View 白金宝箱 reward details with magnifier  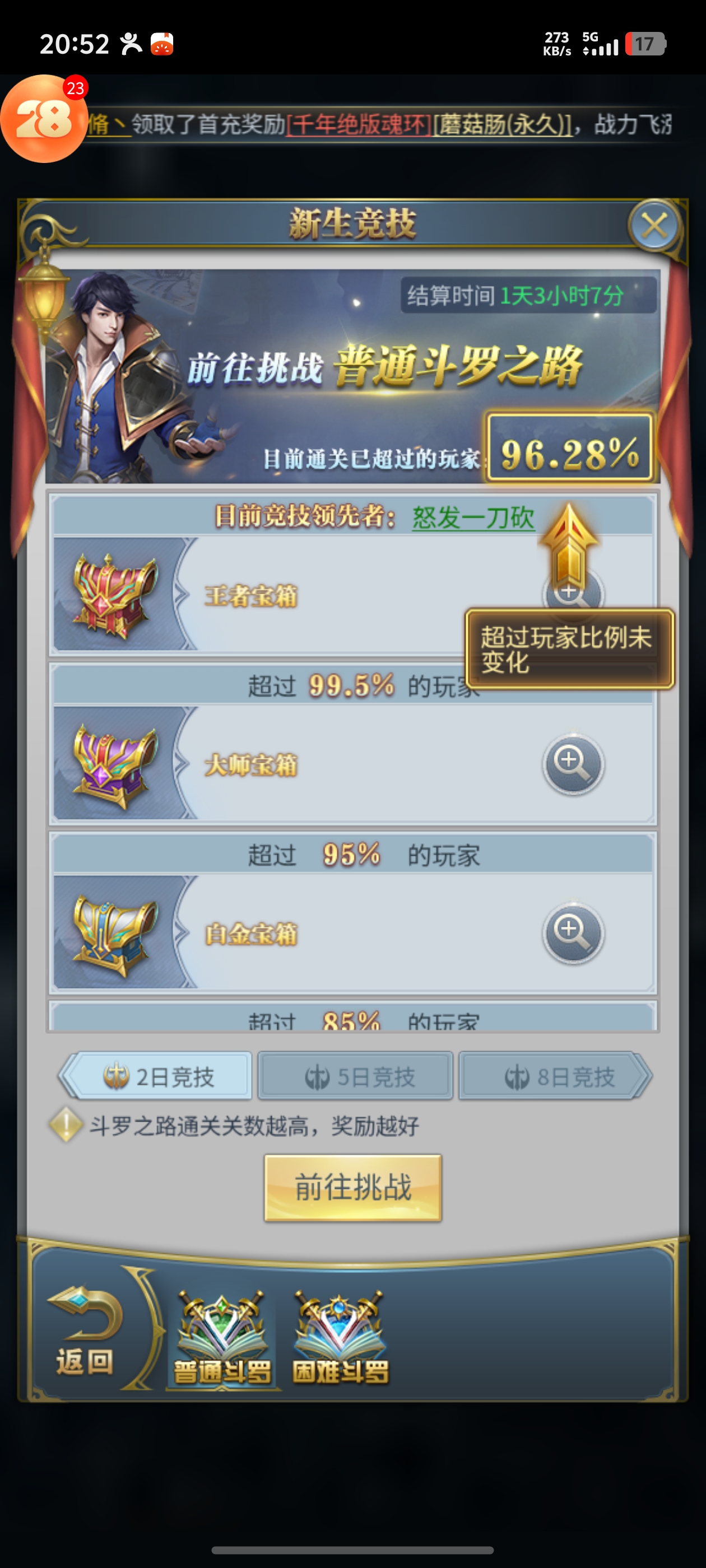click(573, 932)
